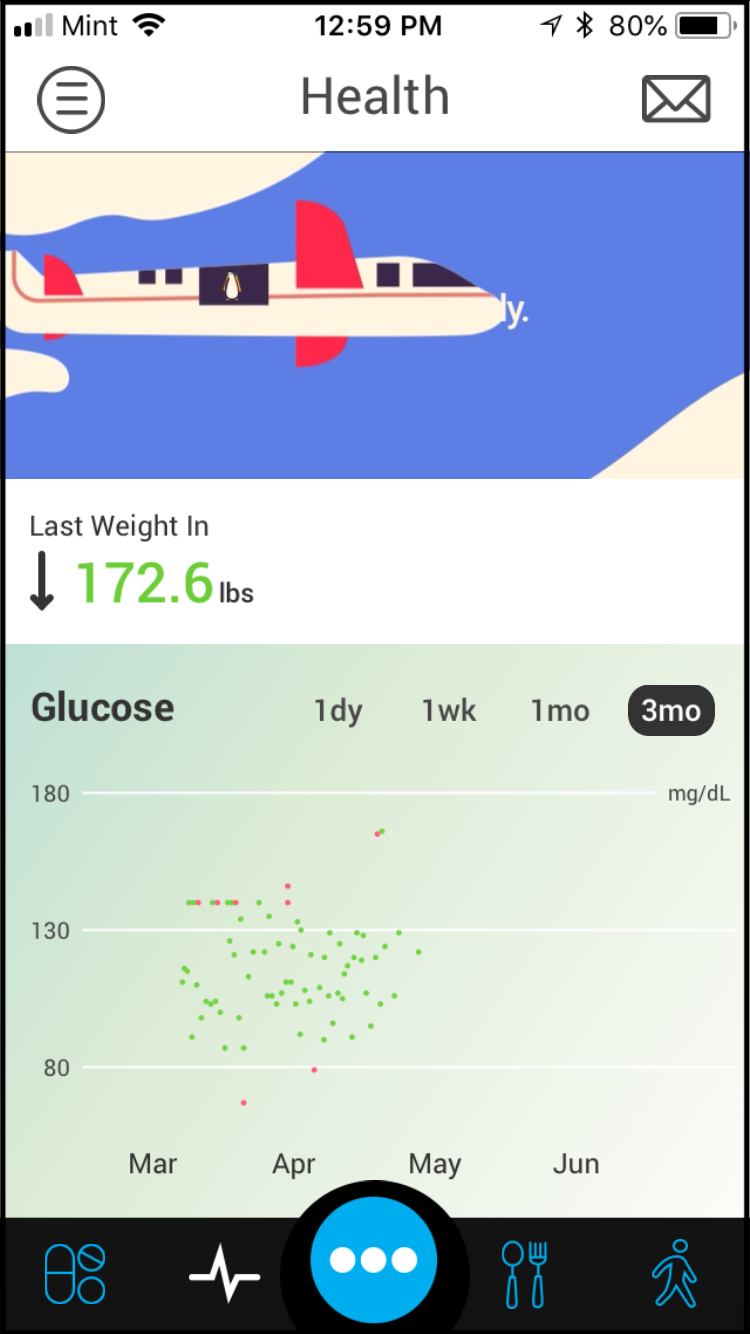The image size is (750, 1334).
Task: Open the hamburger menu
Action: [71, 99]
